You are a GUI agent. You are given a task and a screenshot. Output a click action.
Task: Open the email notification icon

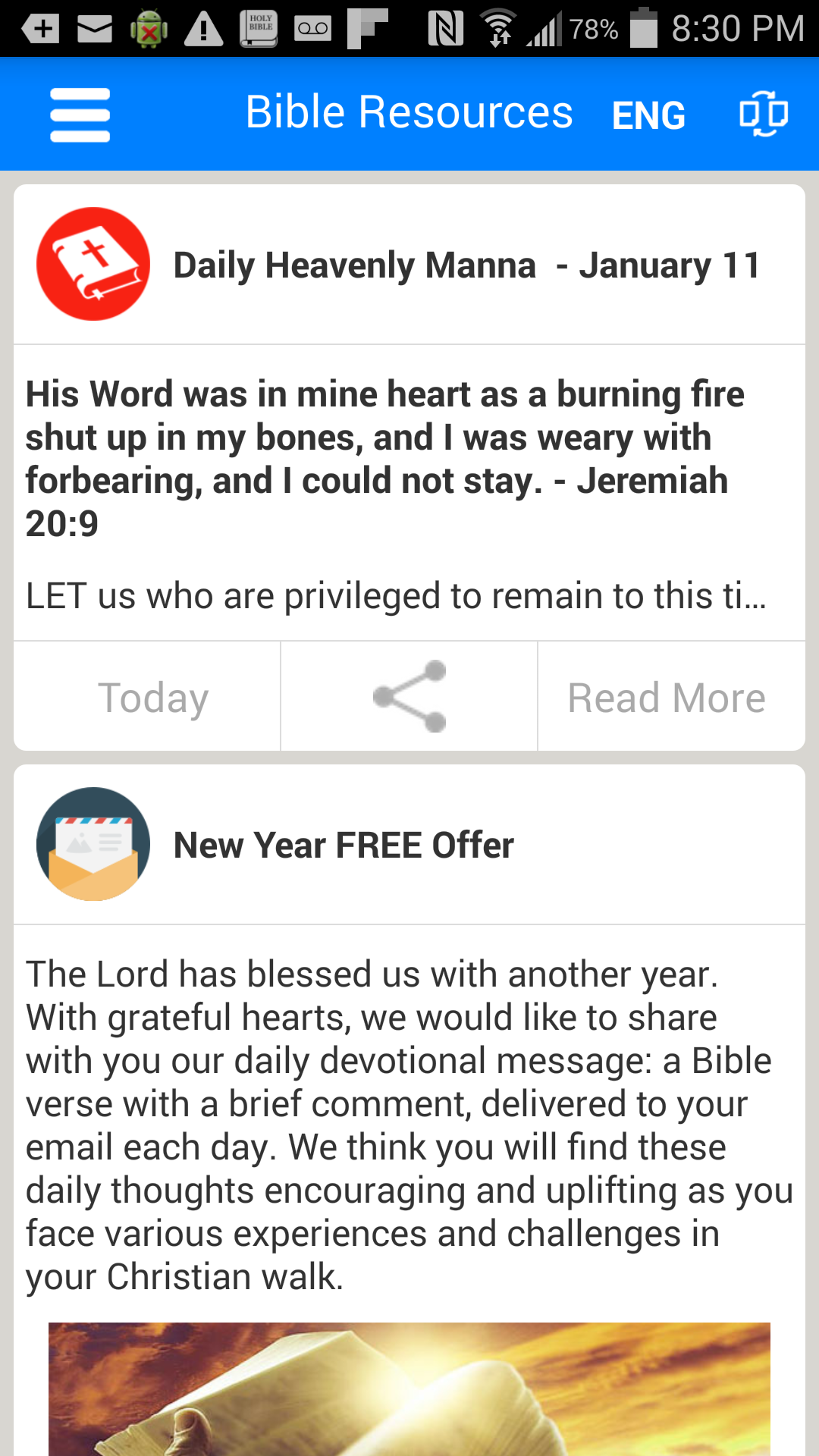click(93, 29)
